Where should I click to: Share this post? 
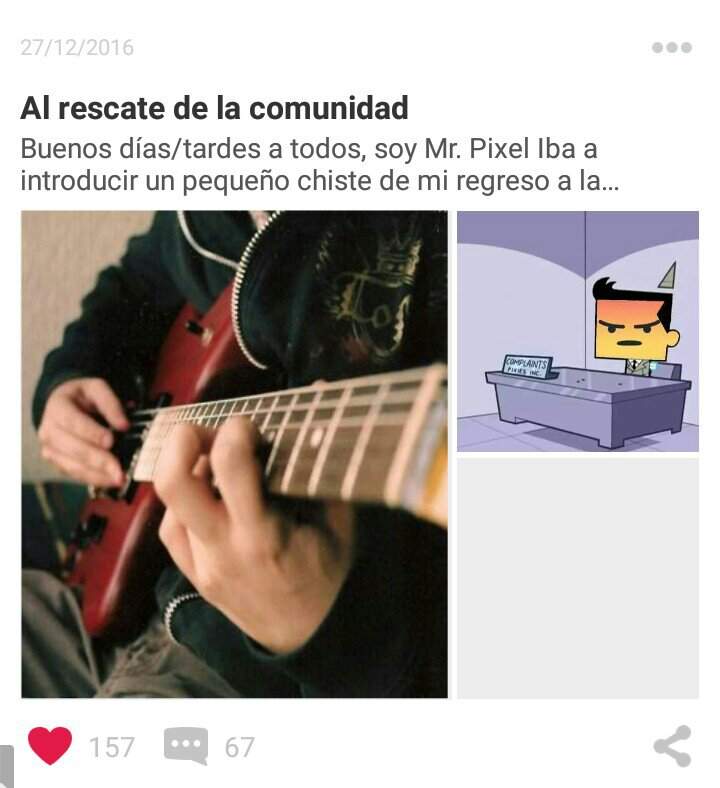[671, 746]
